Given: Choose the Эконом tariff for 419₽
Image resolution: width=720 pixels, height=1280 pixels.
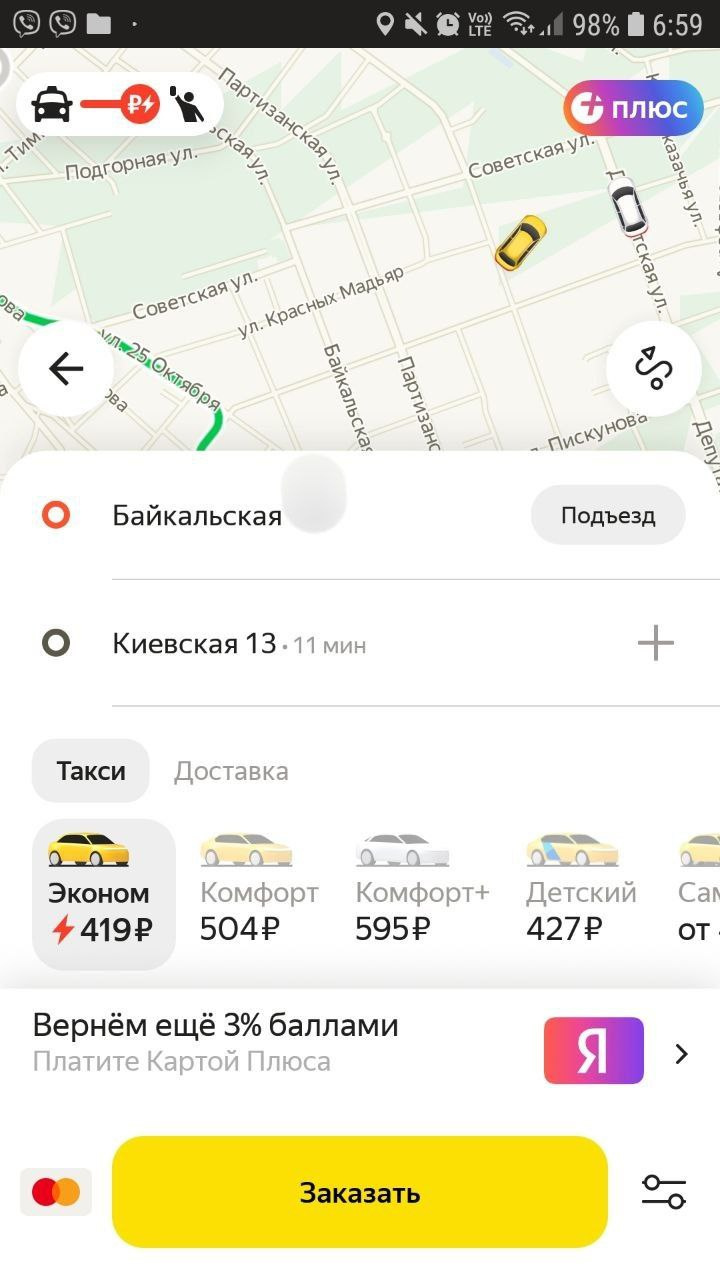Looking at the screenshot, I should (103, 894).
